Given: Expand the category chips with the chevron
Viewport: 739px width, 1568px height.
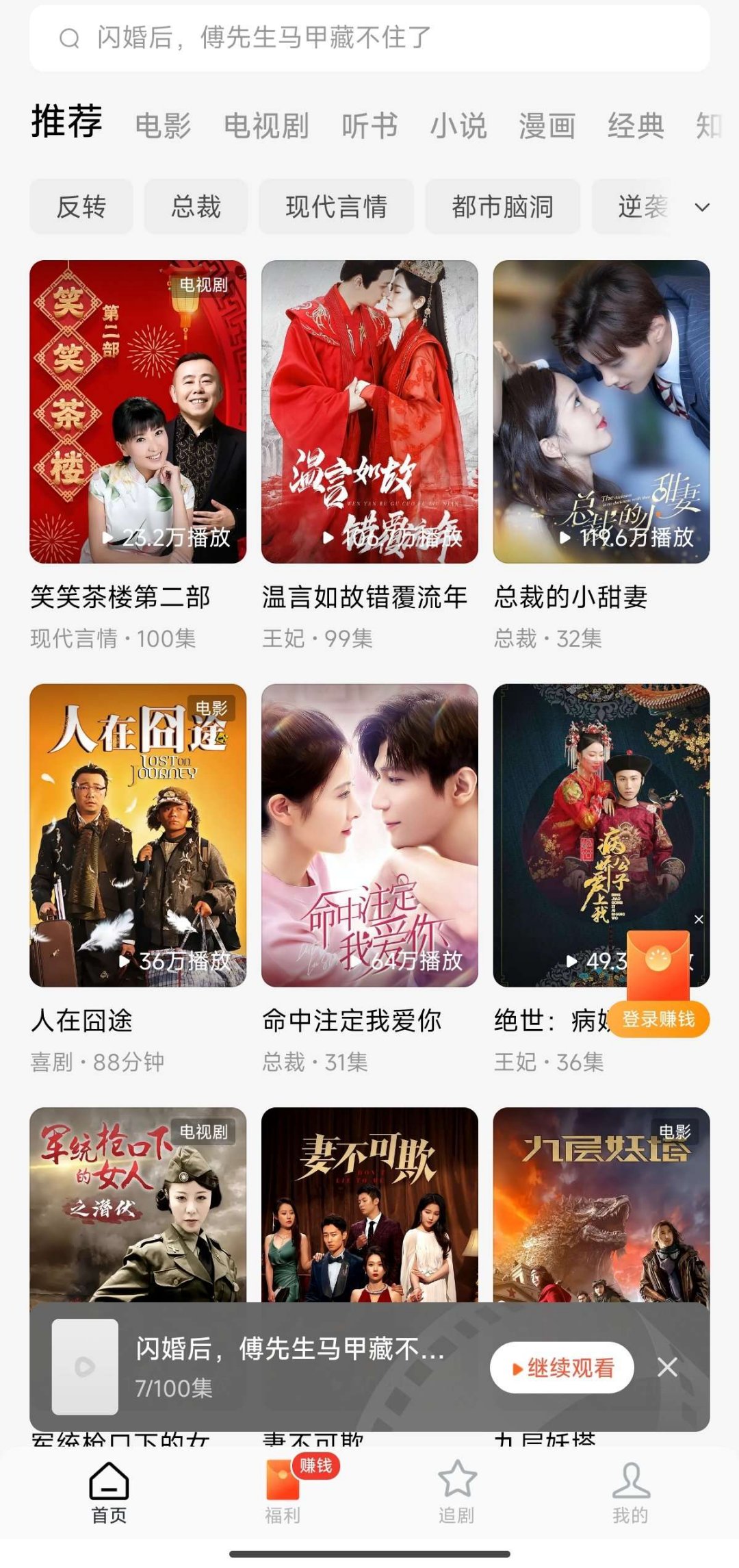Looking at the screenshot, I should click(x=702, y=207).
